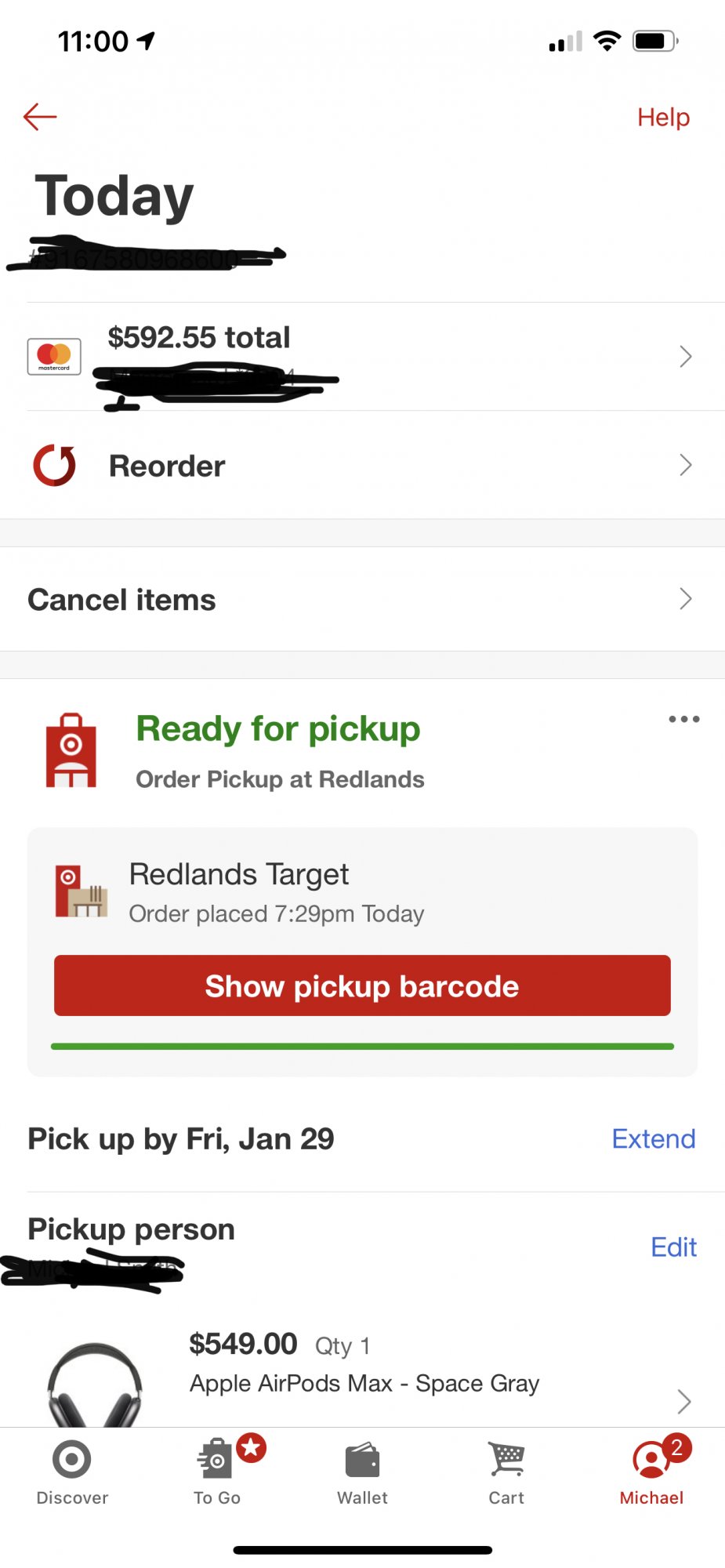This screenshot has width=725, height=1568.
Task: Open the Wallet tab
Action: 362,1472
